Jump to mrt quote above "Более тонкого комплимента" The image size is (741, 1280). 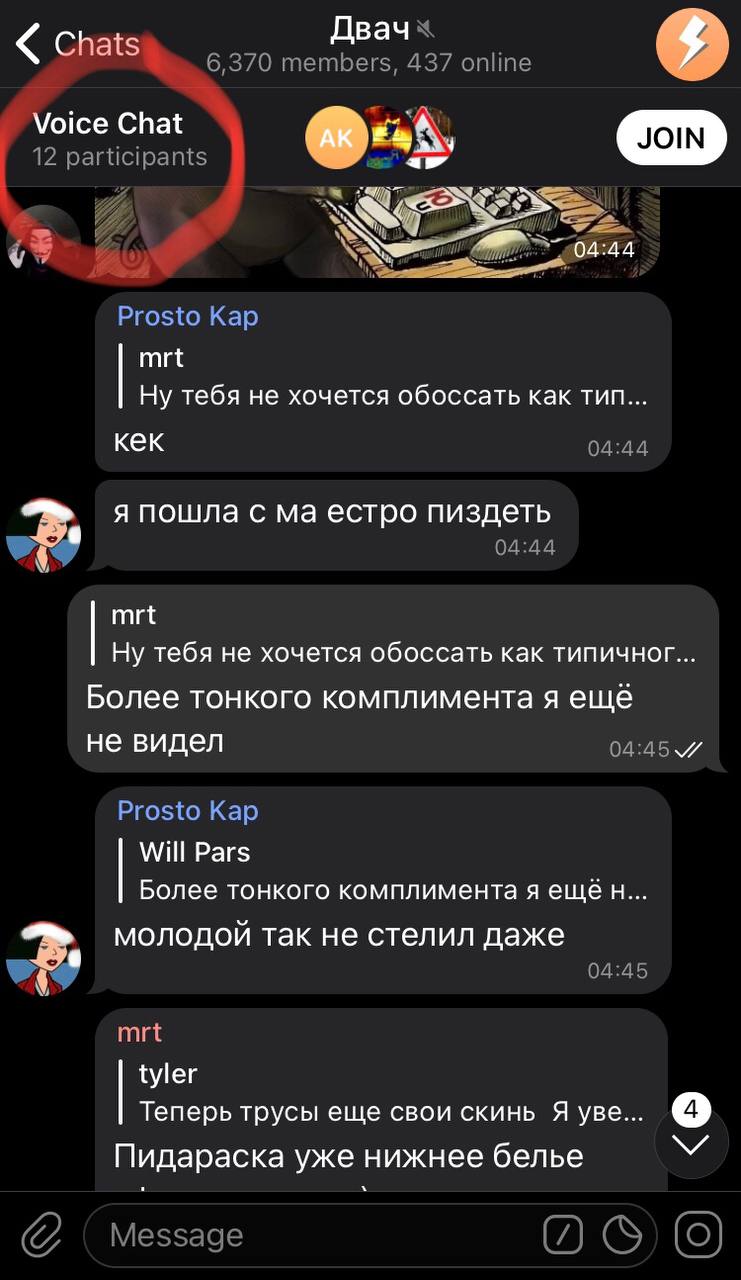coord(400,634)
